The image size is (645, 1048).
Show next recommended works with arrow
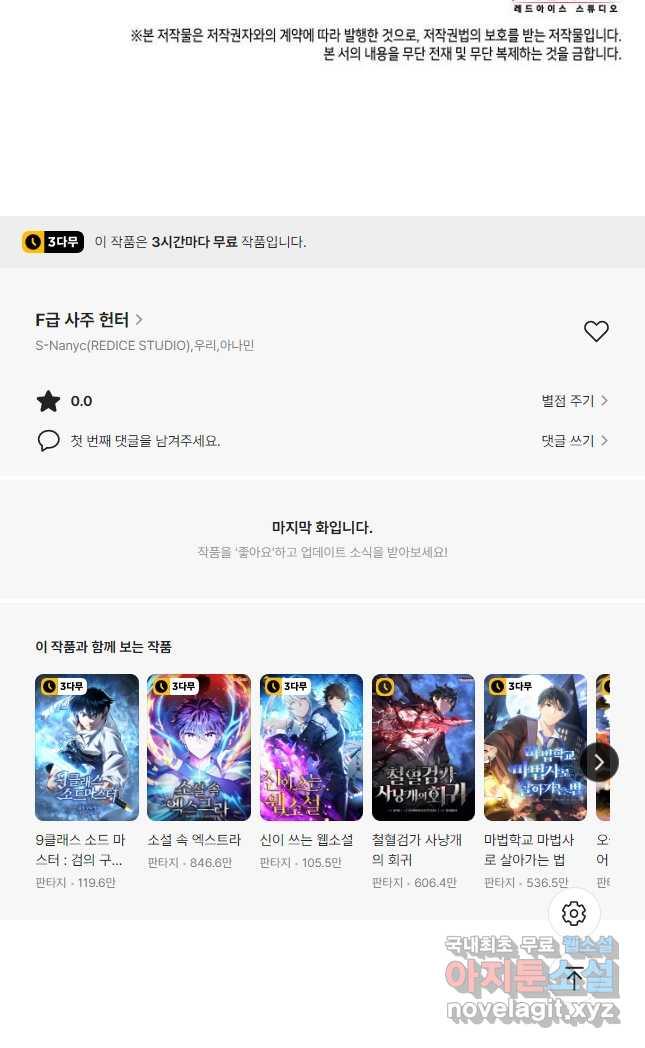[598, 762]
